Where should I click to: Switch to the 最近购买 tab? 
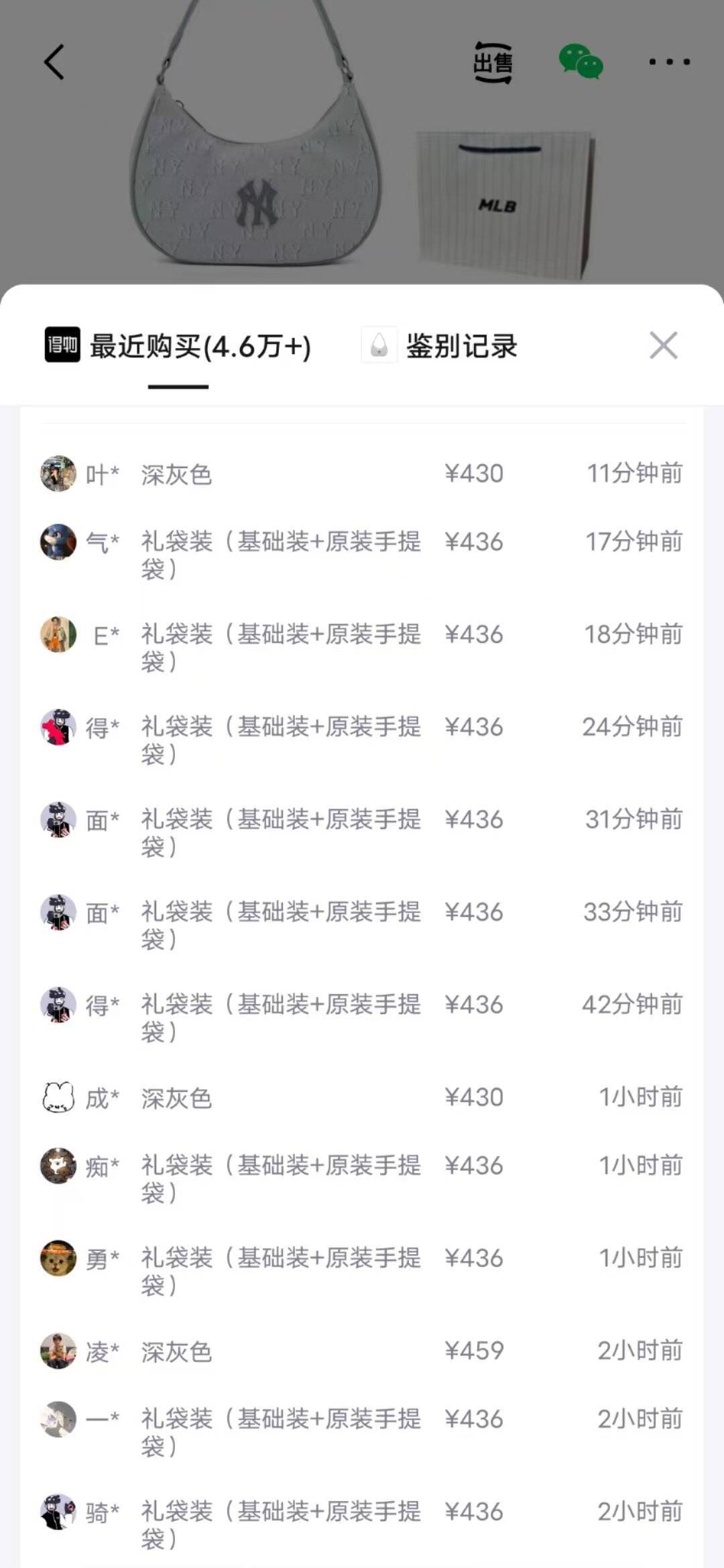pyautogui.click(x=179, y=347)
